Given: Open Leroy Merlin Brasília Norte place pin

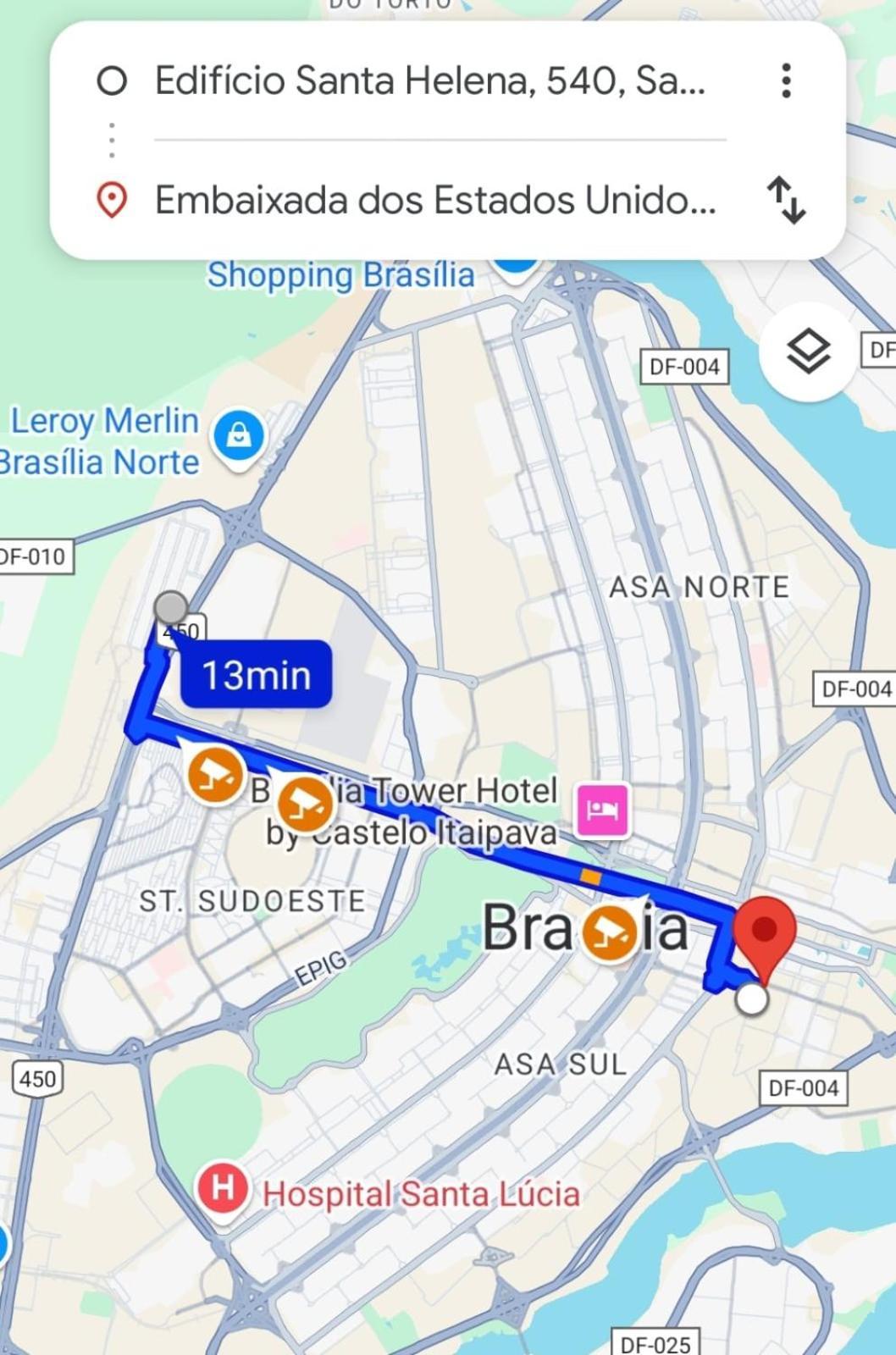Looking at the screenshot, I should (239, 435).
